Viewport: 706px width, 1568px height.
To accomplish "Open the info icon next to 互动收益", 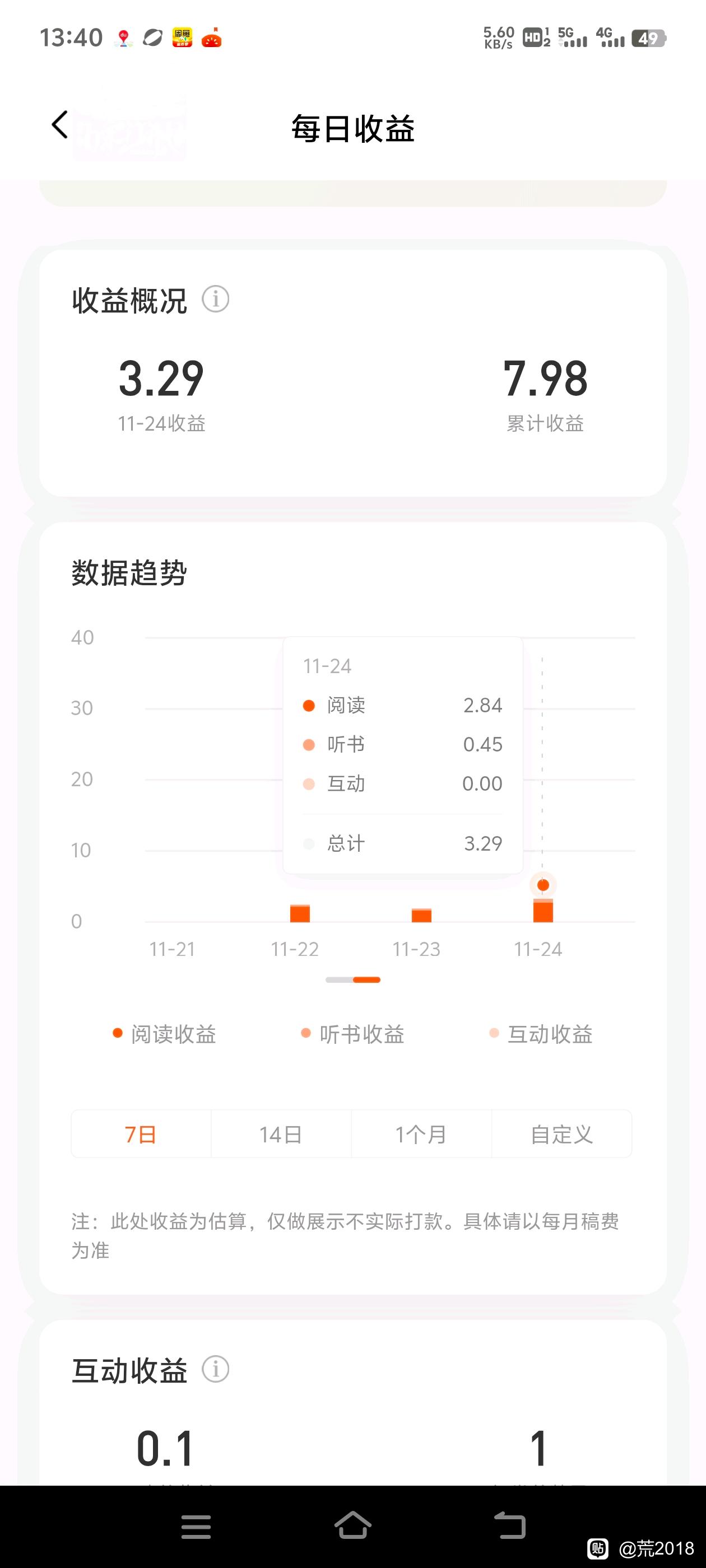I will (x=216, y=1369).
